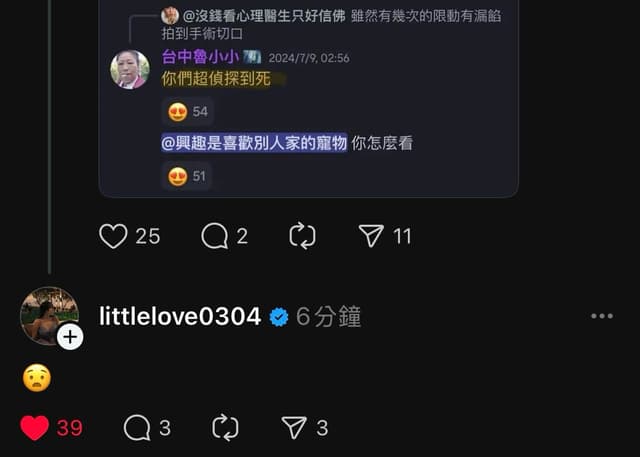Follow littlelove0304 via avatar plus

[x=70, y=337]
